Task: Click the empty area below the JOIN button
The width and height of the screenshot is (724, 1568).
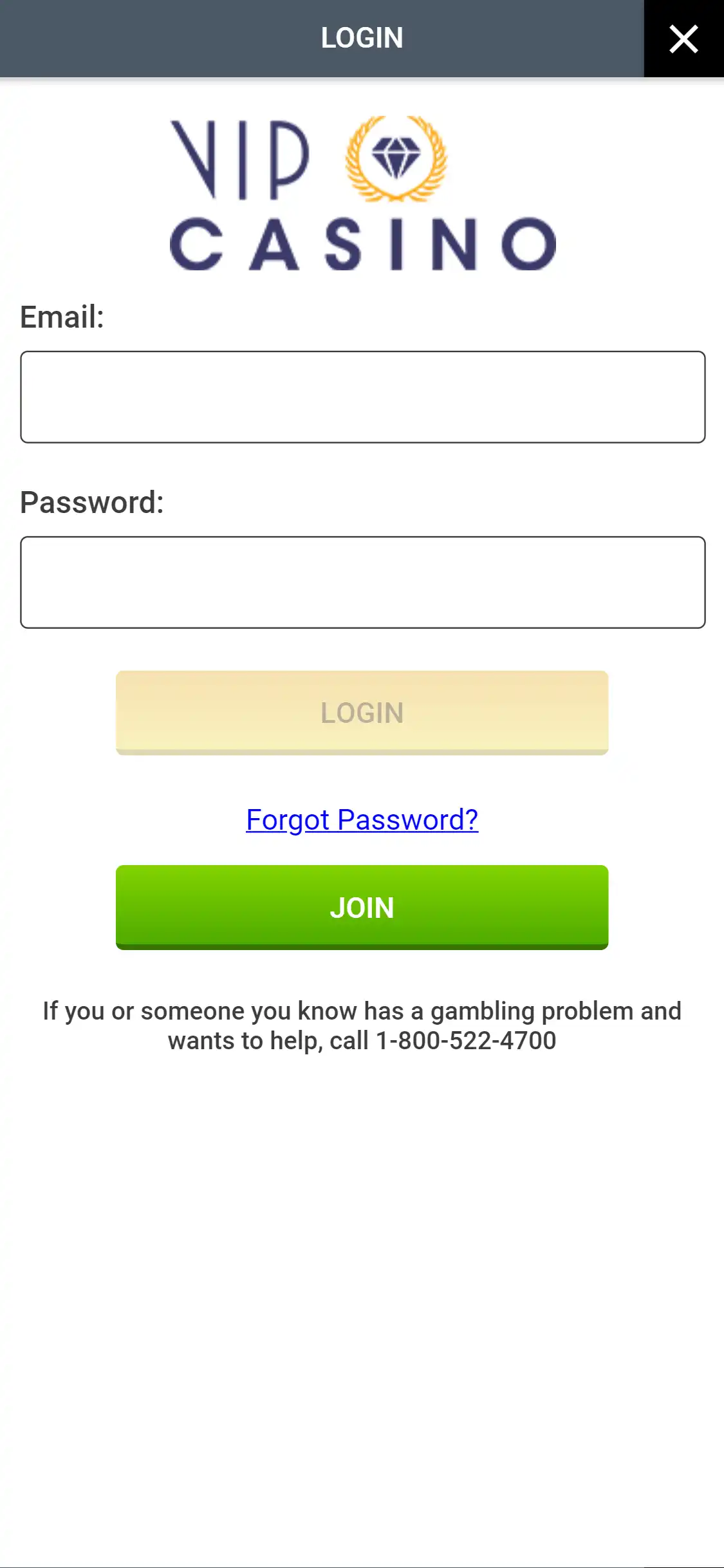Action: click(x=362, y=1223)
